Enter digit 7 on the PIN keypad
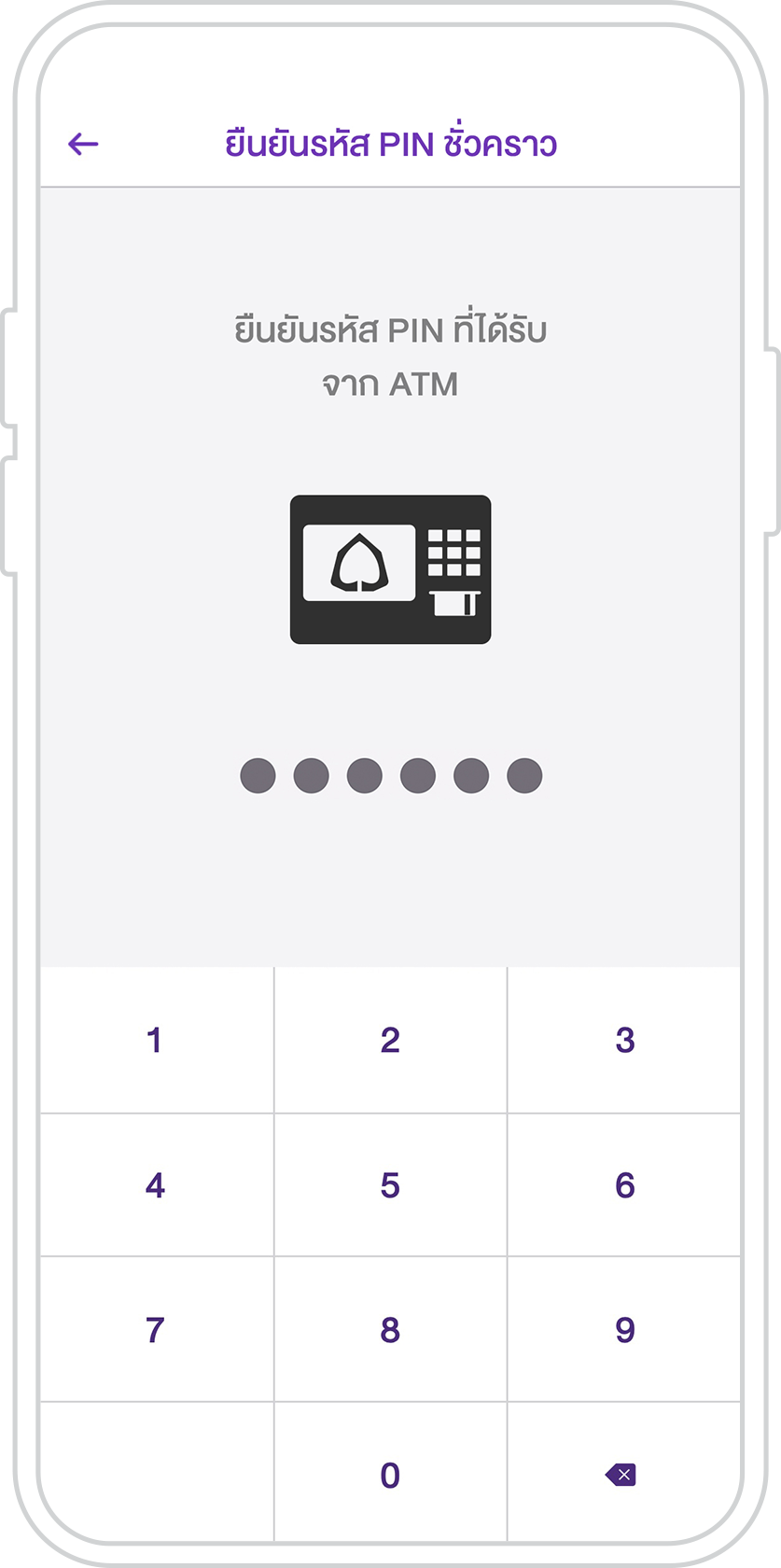Viewport: 781px width, 1568px height. tap(156, 1330)
